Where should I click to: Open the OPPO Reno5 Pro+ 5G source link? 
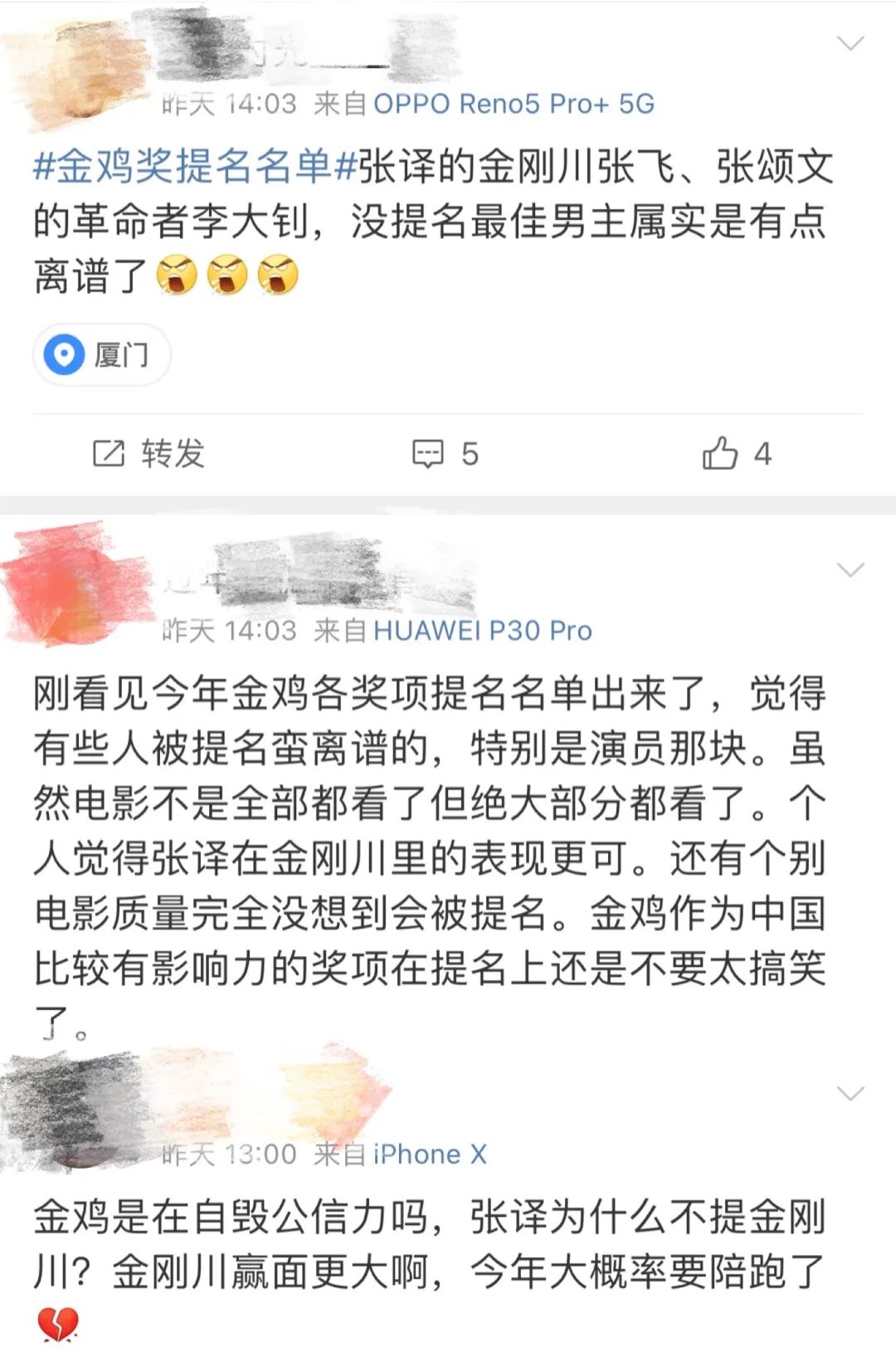coord(514,104)
